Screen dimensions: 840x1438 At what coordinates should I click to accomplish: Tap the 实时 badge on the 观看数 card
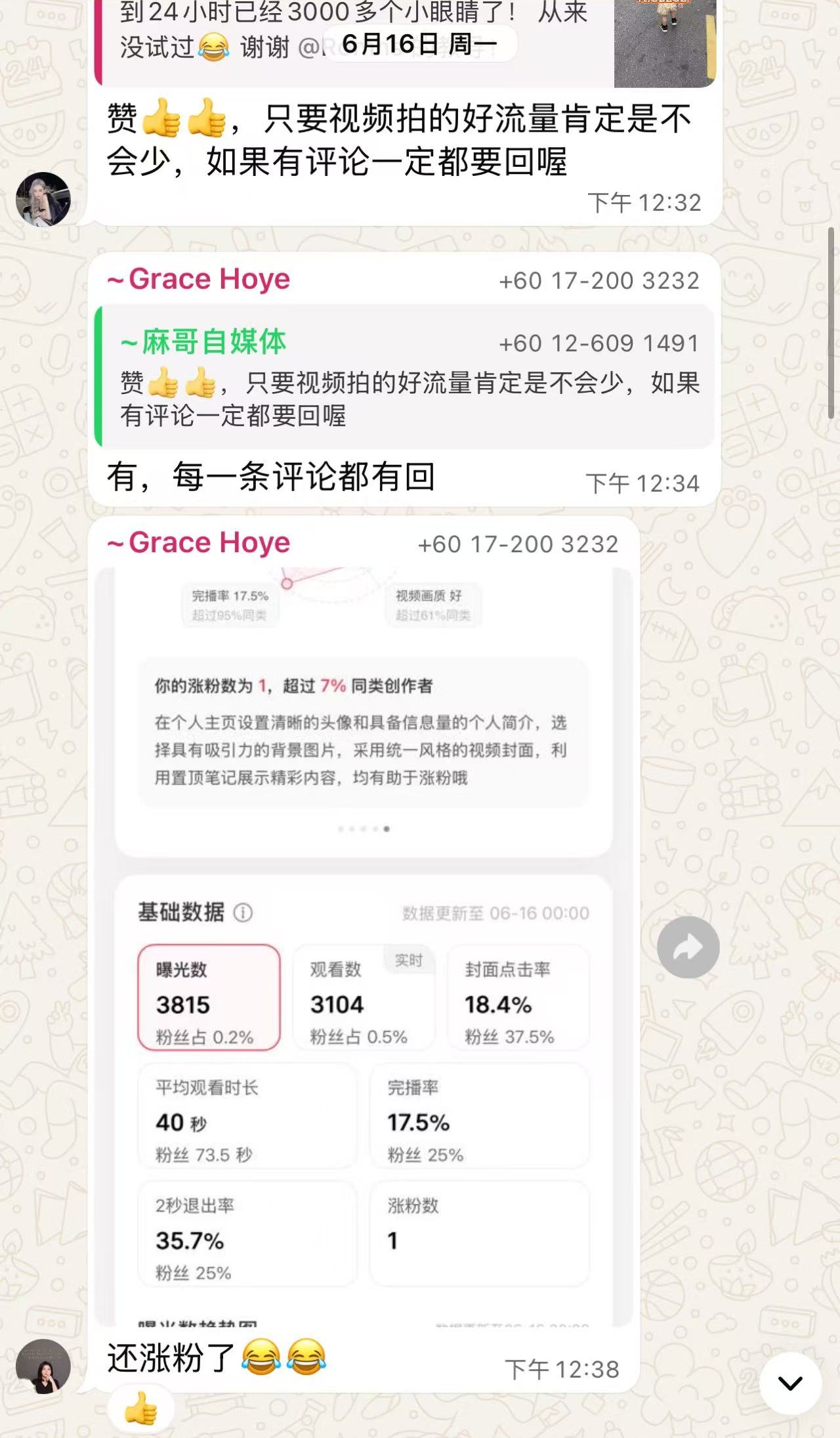tap(408, 959)
